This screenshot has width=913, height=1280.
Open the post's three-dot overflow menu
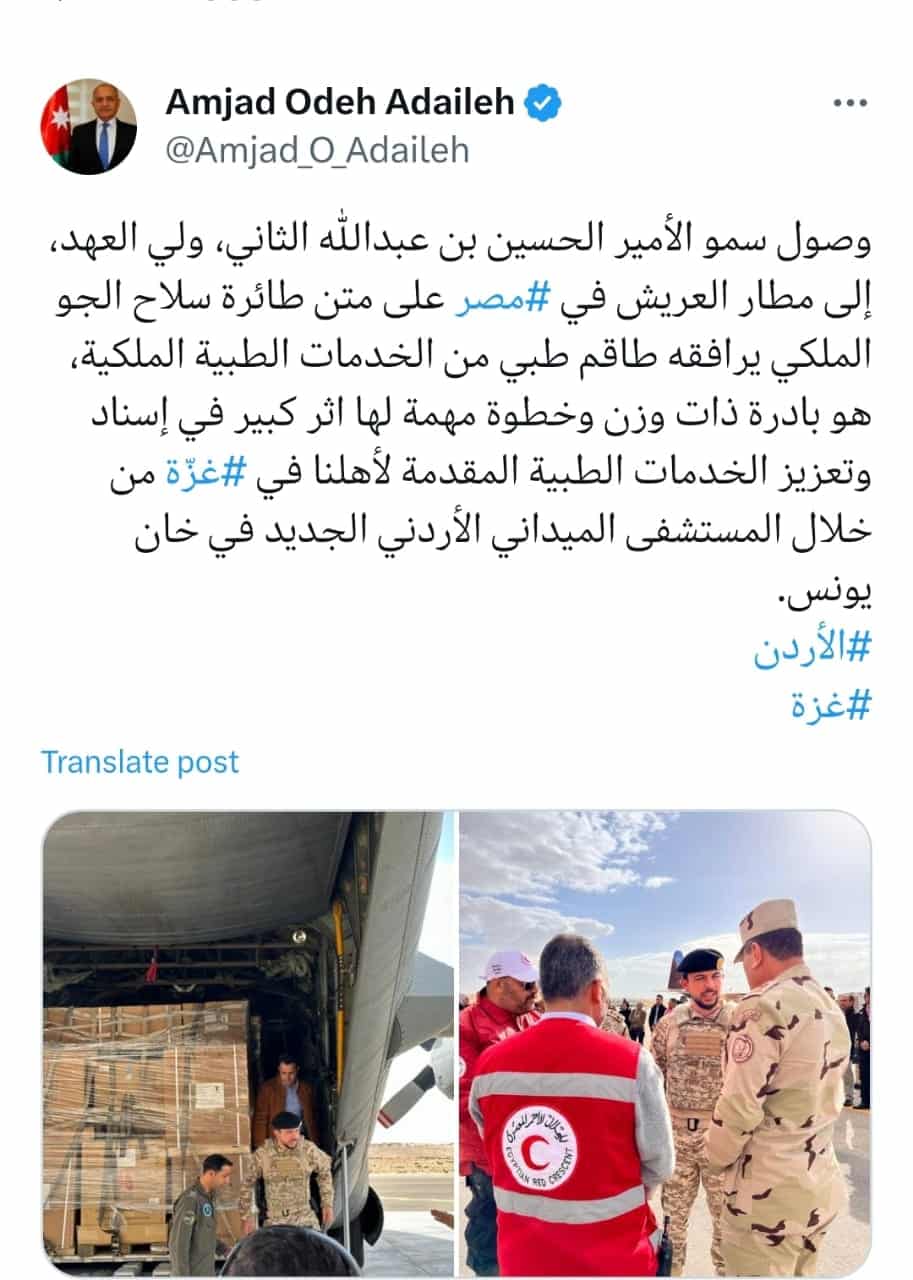(849, 103)
